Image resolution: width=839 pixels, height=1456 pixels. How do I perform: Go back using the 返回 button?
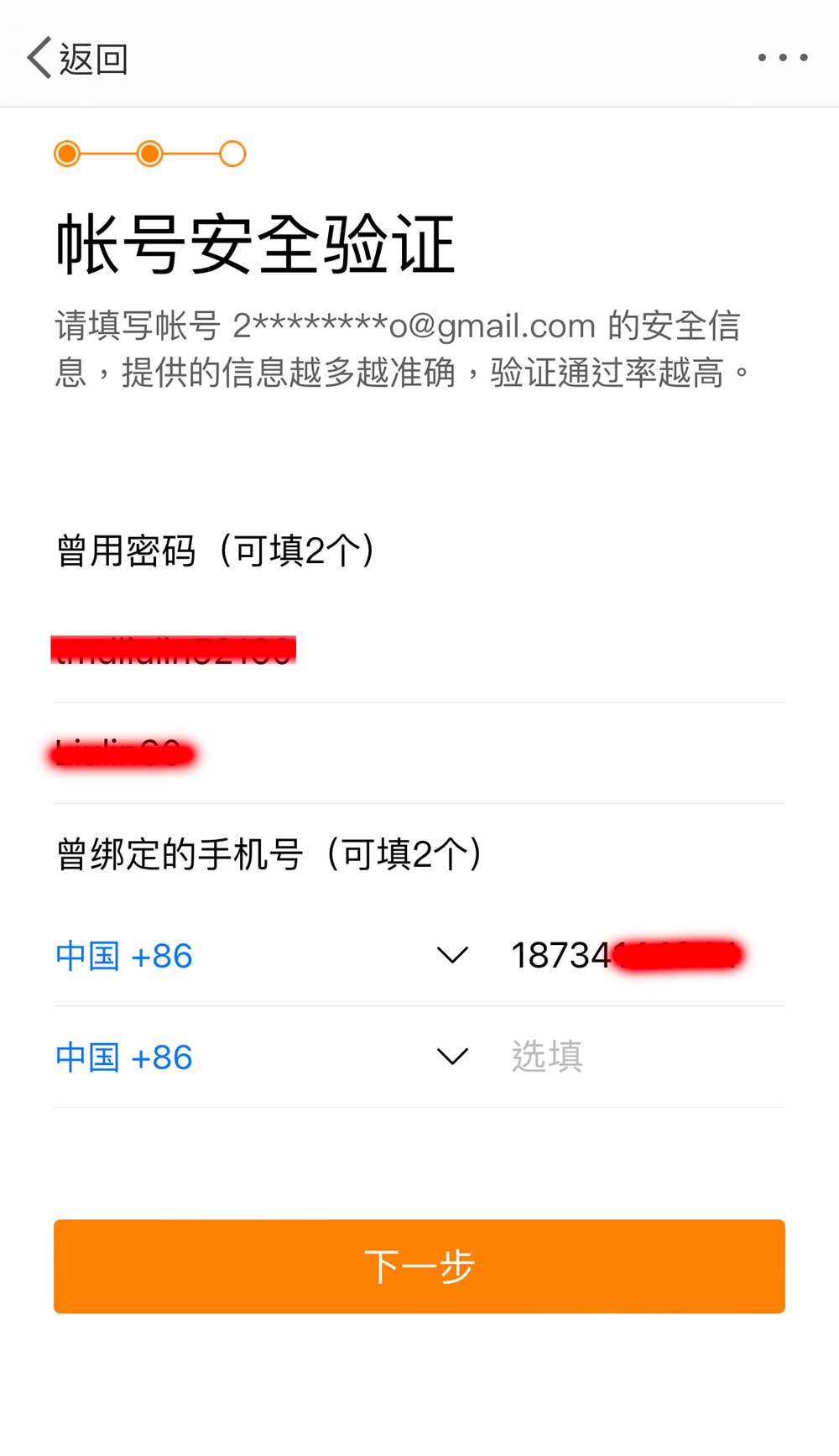pos(77,59)
